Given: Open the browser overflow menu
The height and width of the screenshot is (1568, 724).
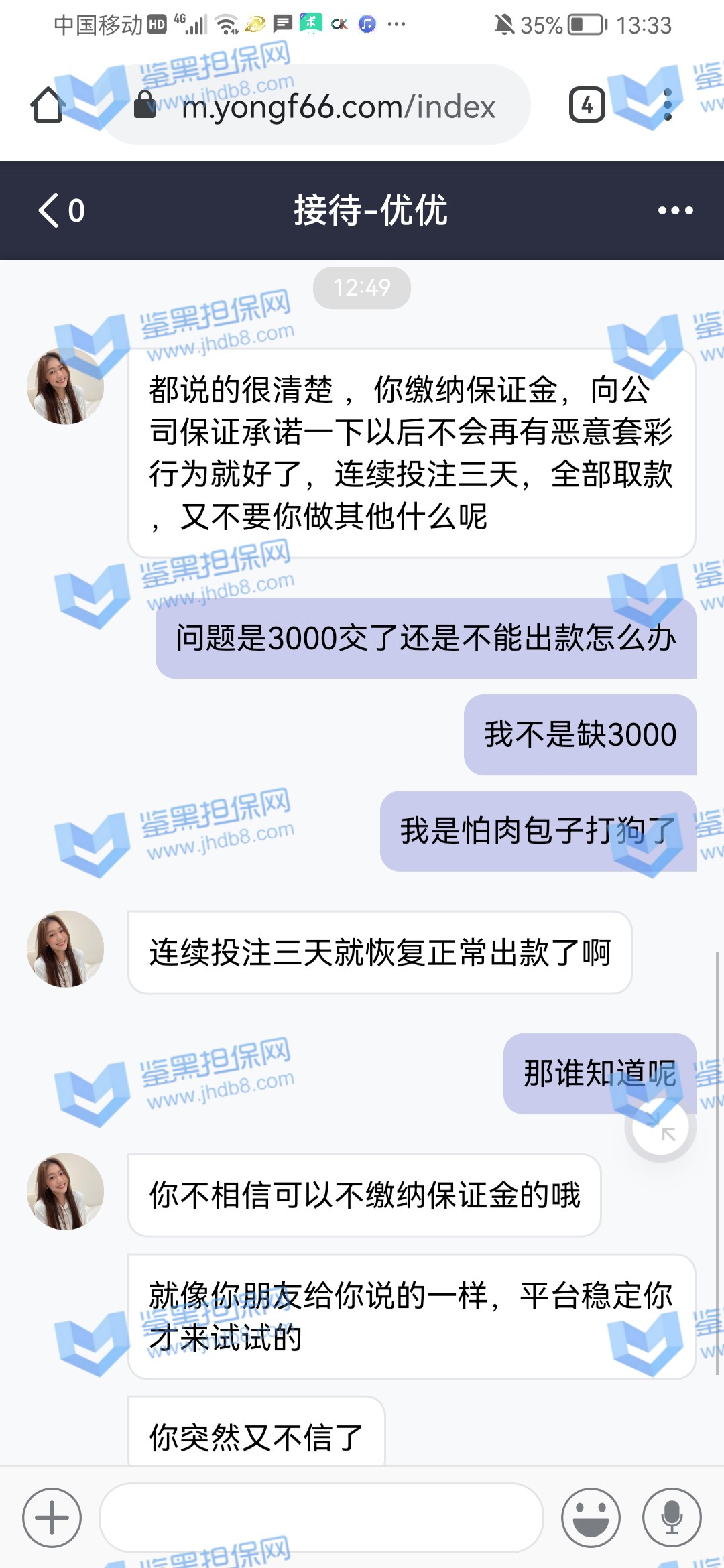Looking at the screenshot, I should point(667,105).
